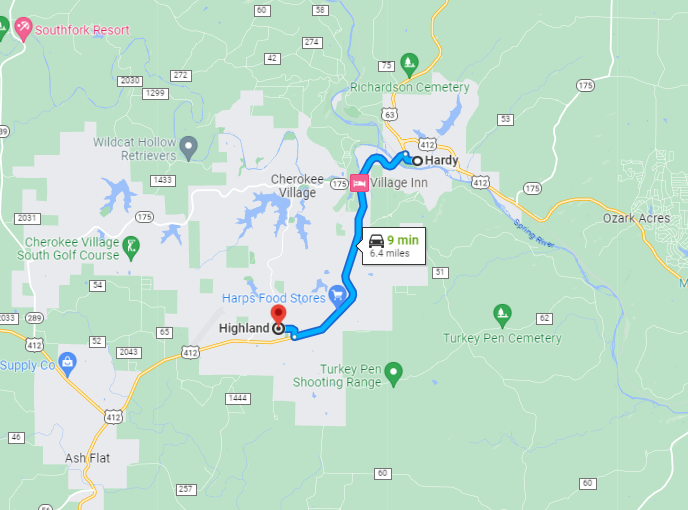Open the 9 min route info bubble
Viewport: 688px width, 510px height.
391,245
